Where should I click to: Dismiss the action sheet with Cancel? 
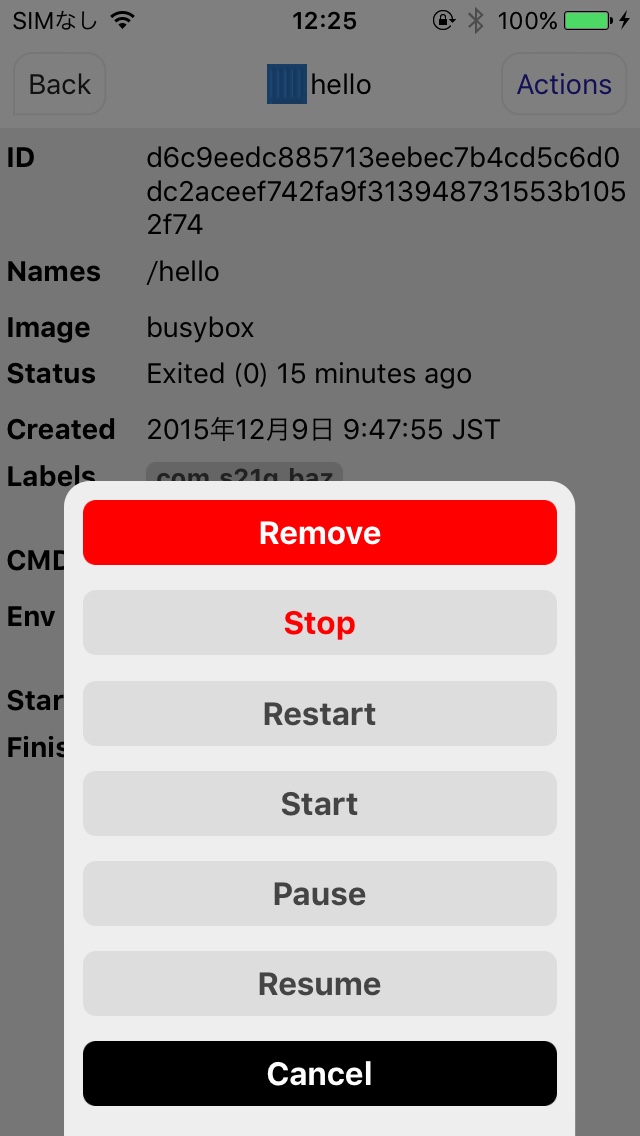click(319, 1073)
